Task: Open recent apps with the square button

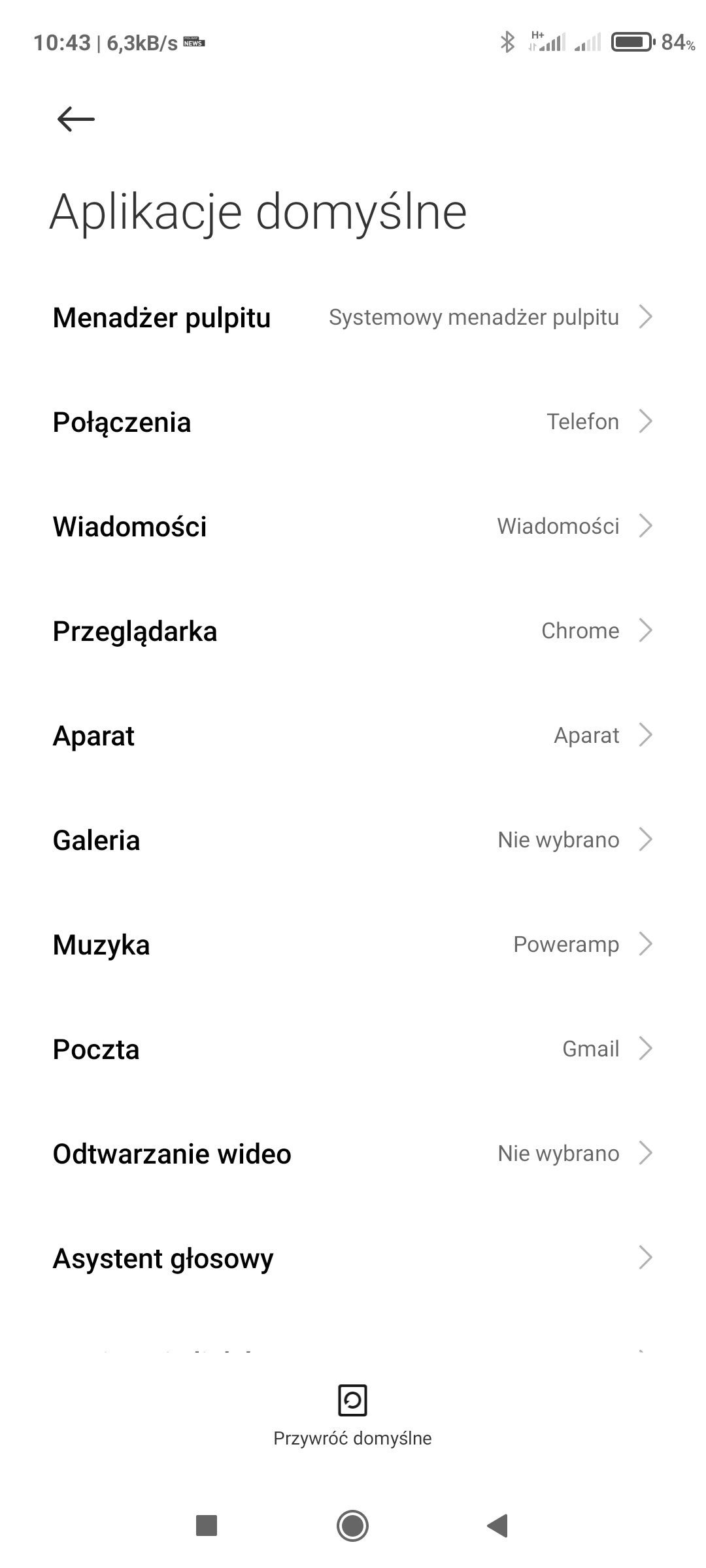Action: point(207,1526)
